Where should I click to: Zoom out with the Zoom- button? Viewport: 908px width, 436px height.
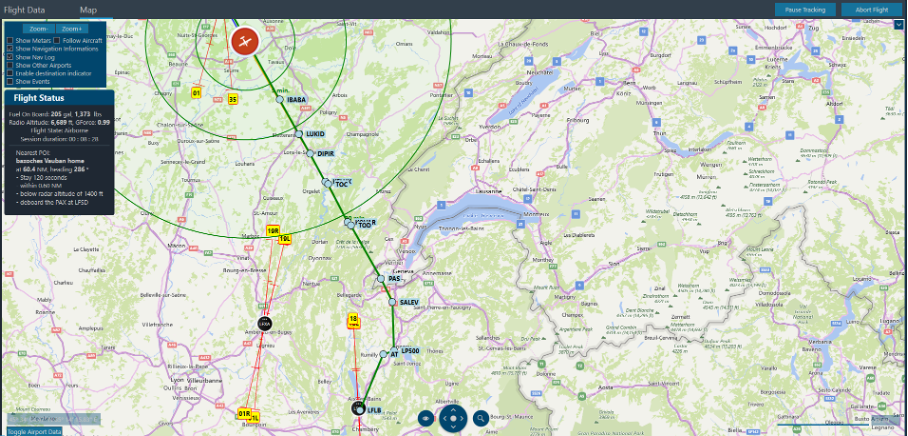(x=38, y=30)
